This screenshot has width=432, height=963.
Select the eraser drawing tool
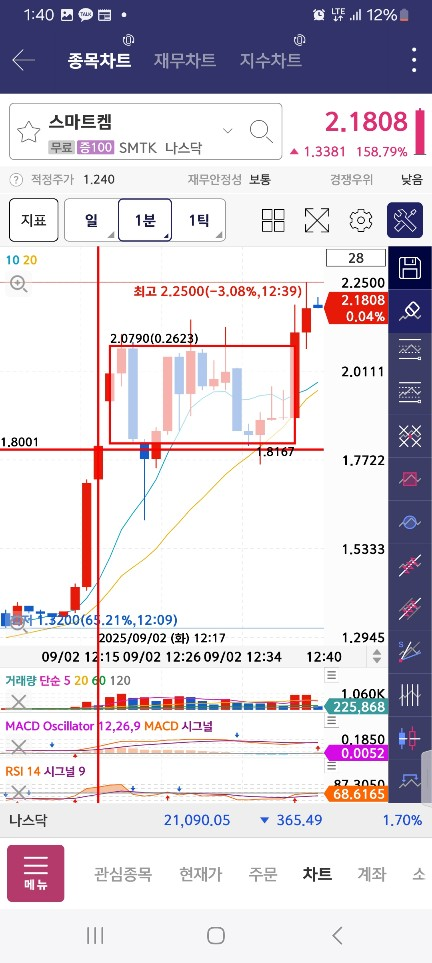pyautogui.click(x=410, y=311)
